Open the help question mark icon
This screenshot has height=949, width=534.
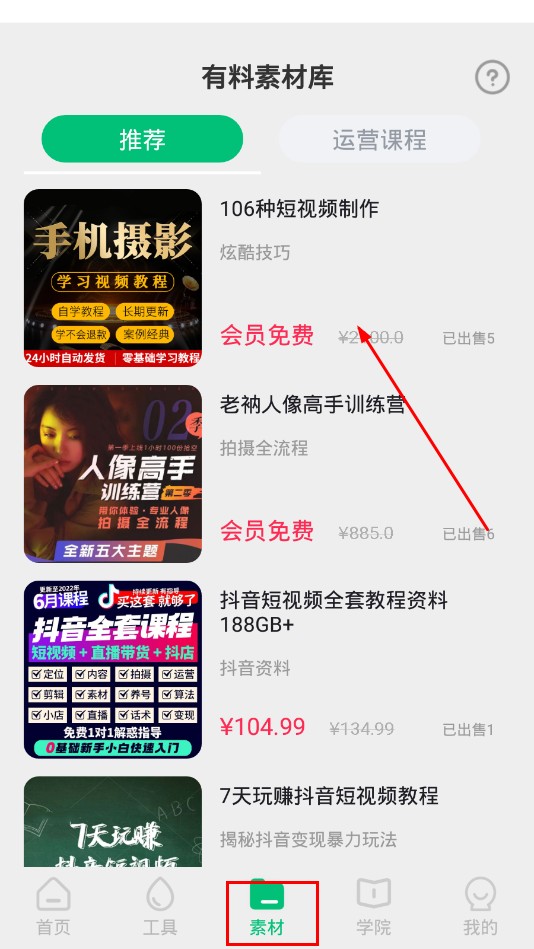(x=492, y=77)
